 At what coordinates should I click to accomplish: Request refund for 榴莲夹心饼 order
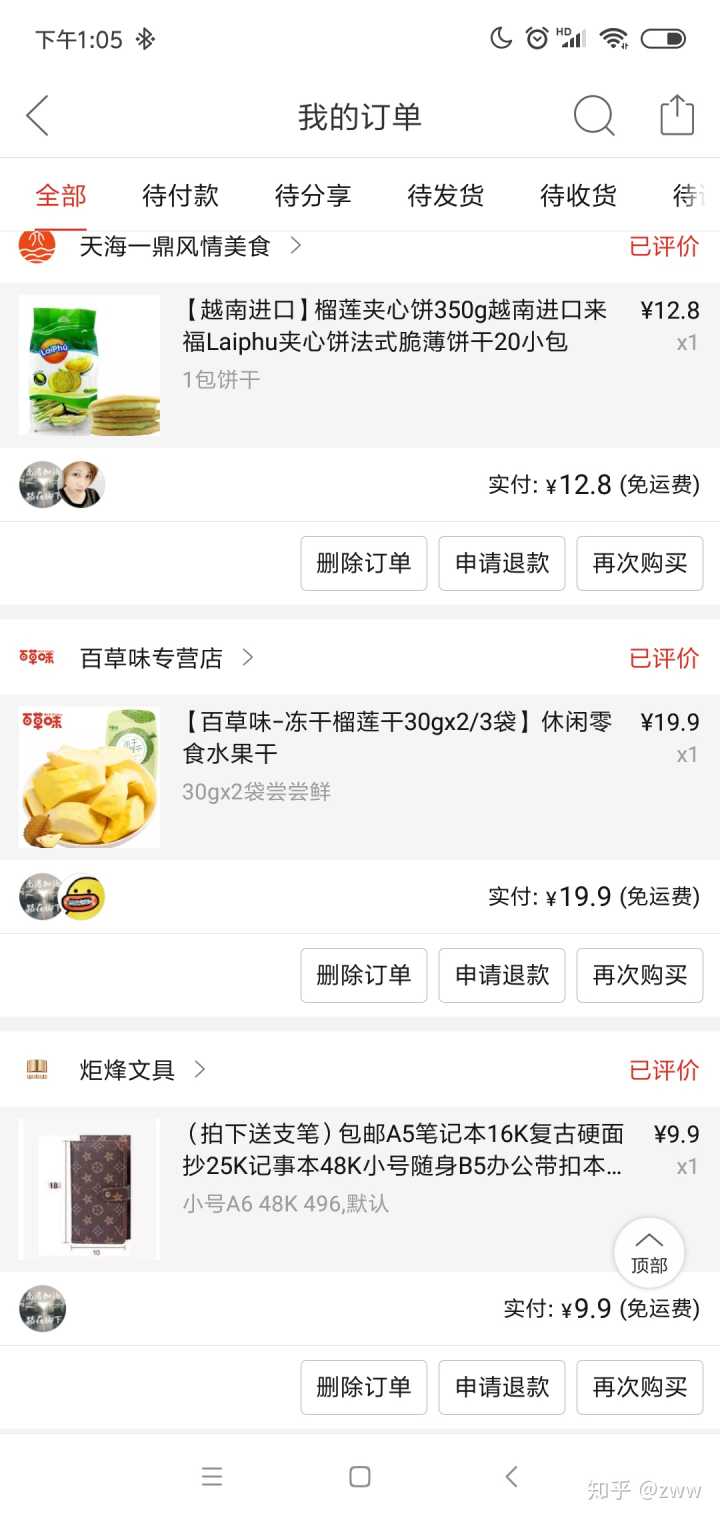pos(502,563)
